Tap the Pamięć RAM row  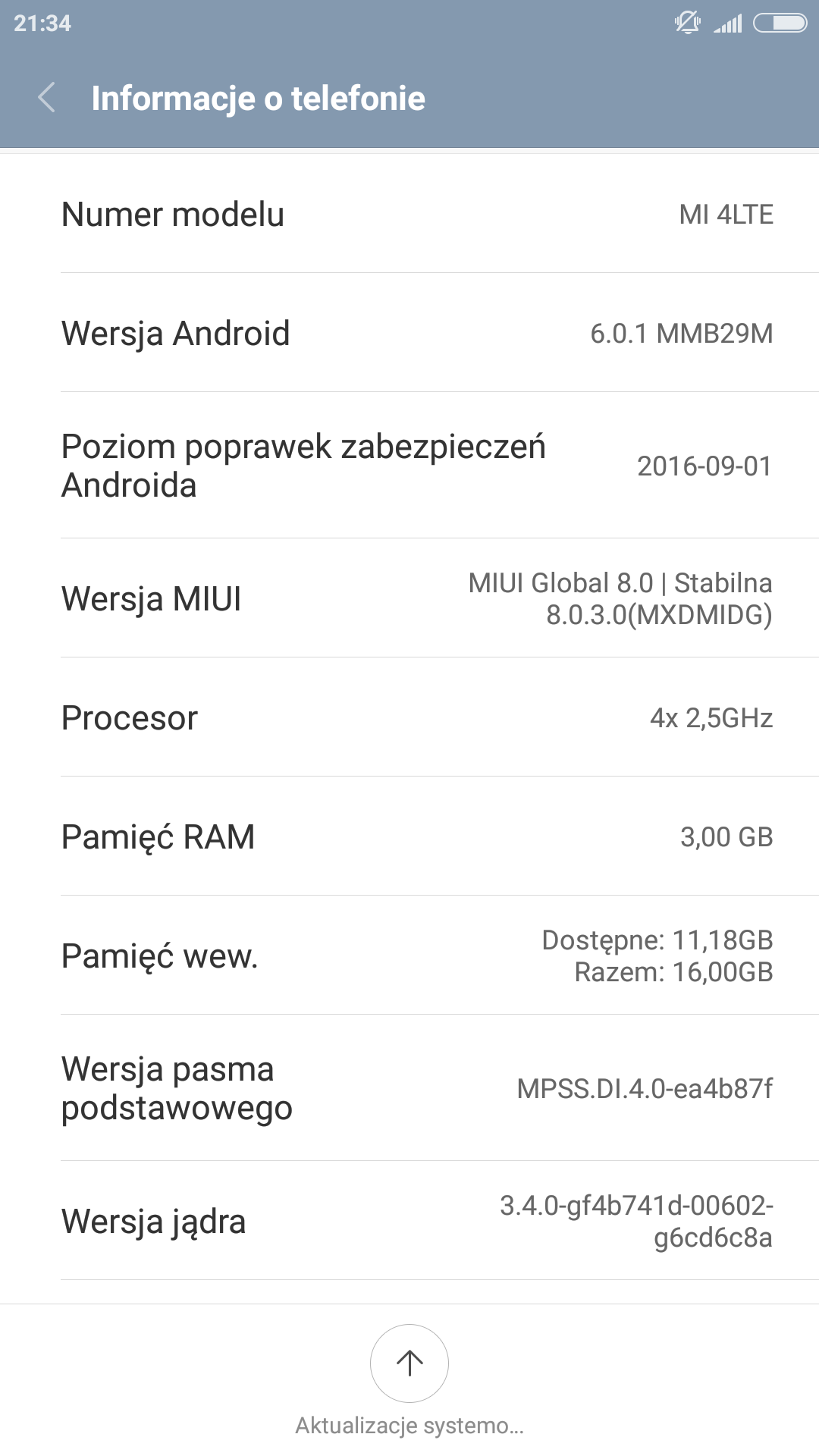(x=409, y=836)
